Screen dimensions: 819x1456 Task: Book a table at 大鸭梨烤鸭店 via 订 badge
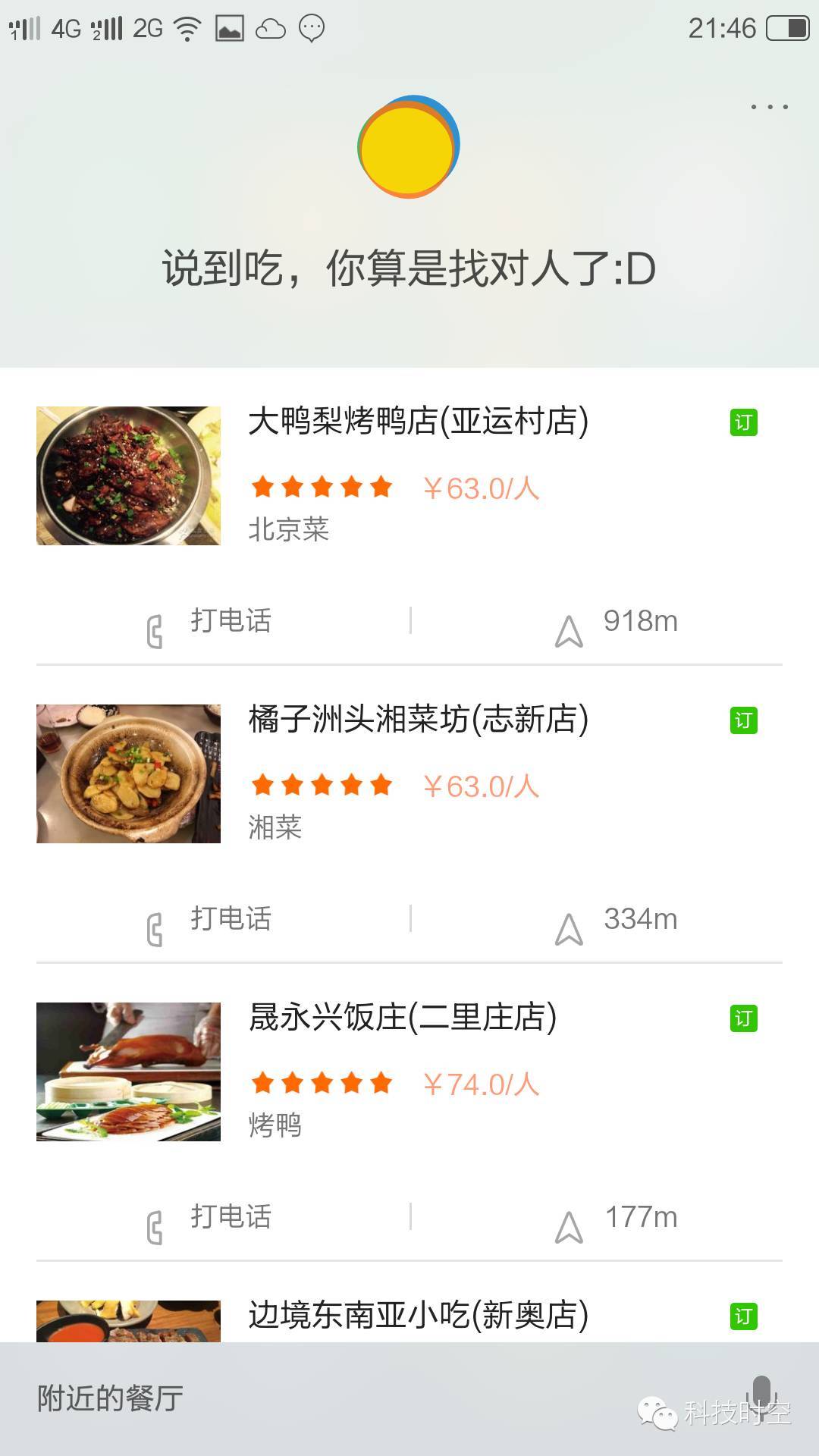click(x=743, y=422)
